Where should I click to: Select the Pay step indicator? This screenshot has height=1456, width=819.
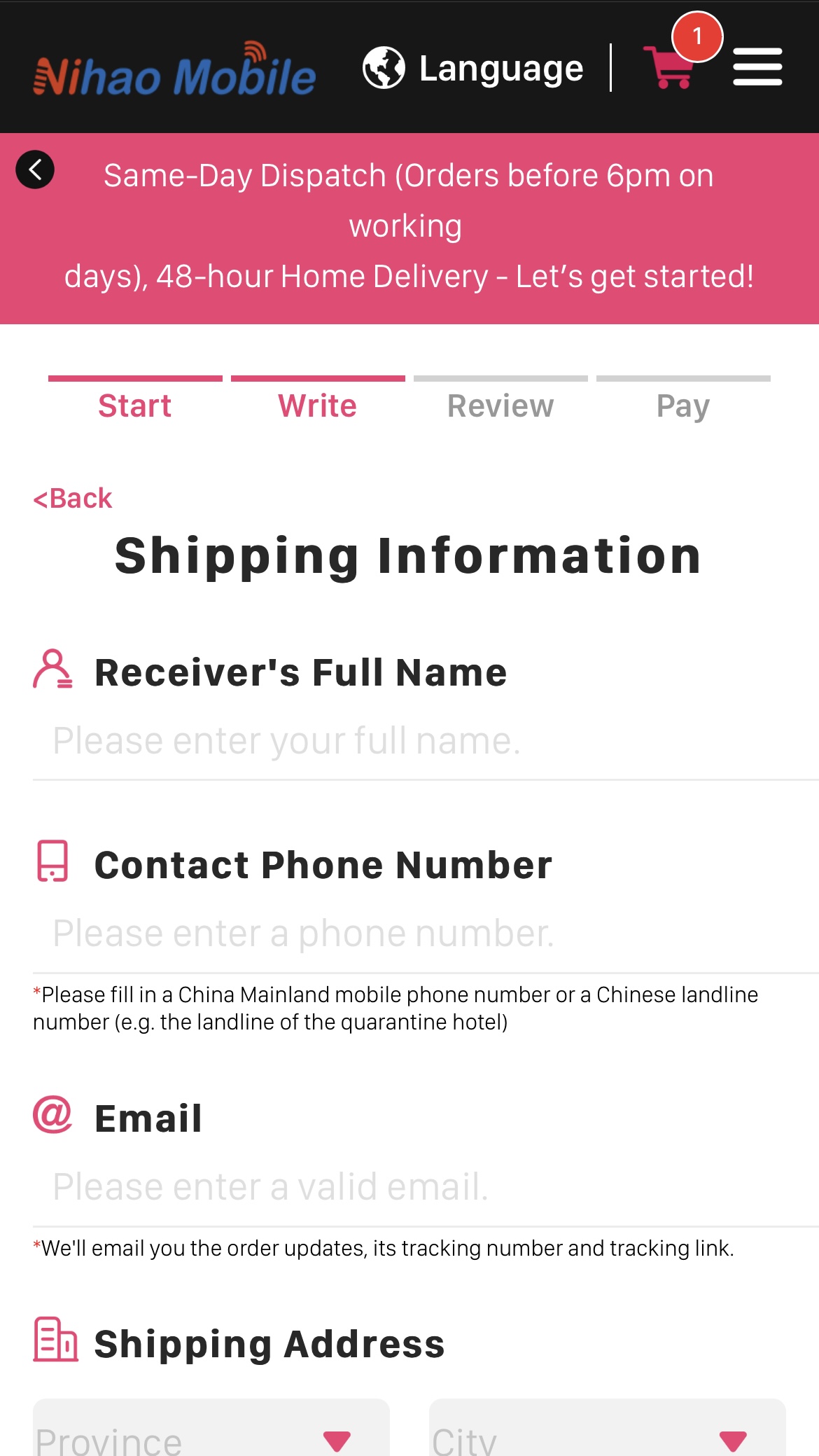tap(682, 405)
